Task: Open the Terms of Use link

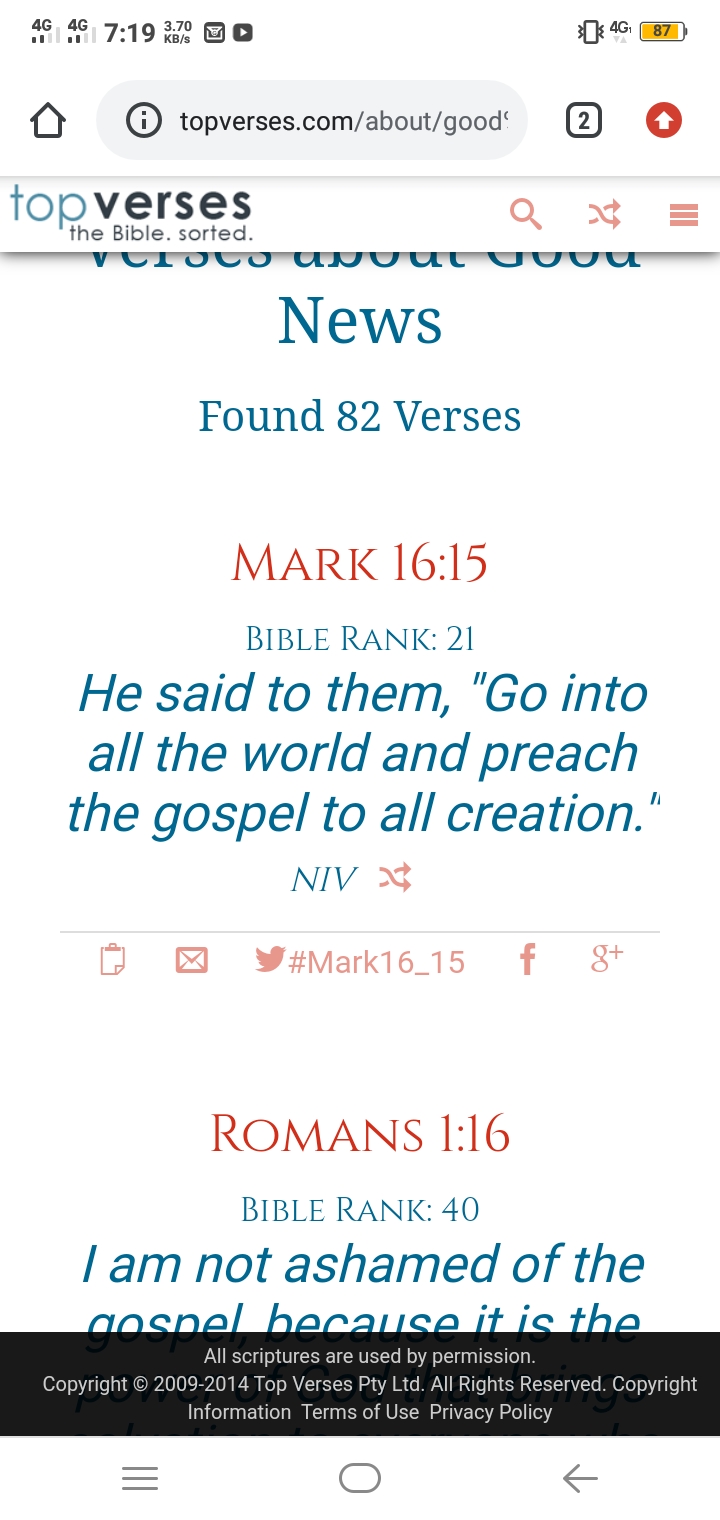Action: pyautogui.click(x=360, y=1412)
